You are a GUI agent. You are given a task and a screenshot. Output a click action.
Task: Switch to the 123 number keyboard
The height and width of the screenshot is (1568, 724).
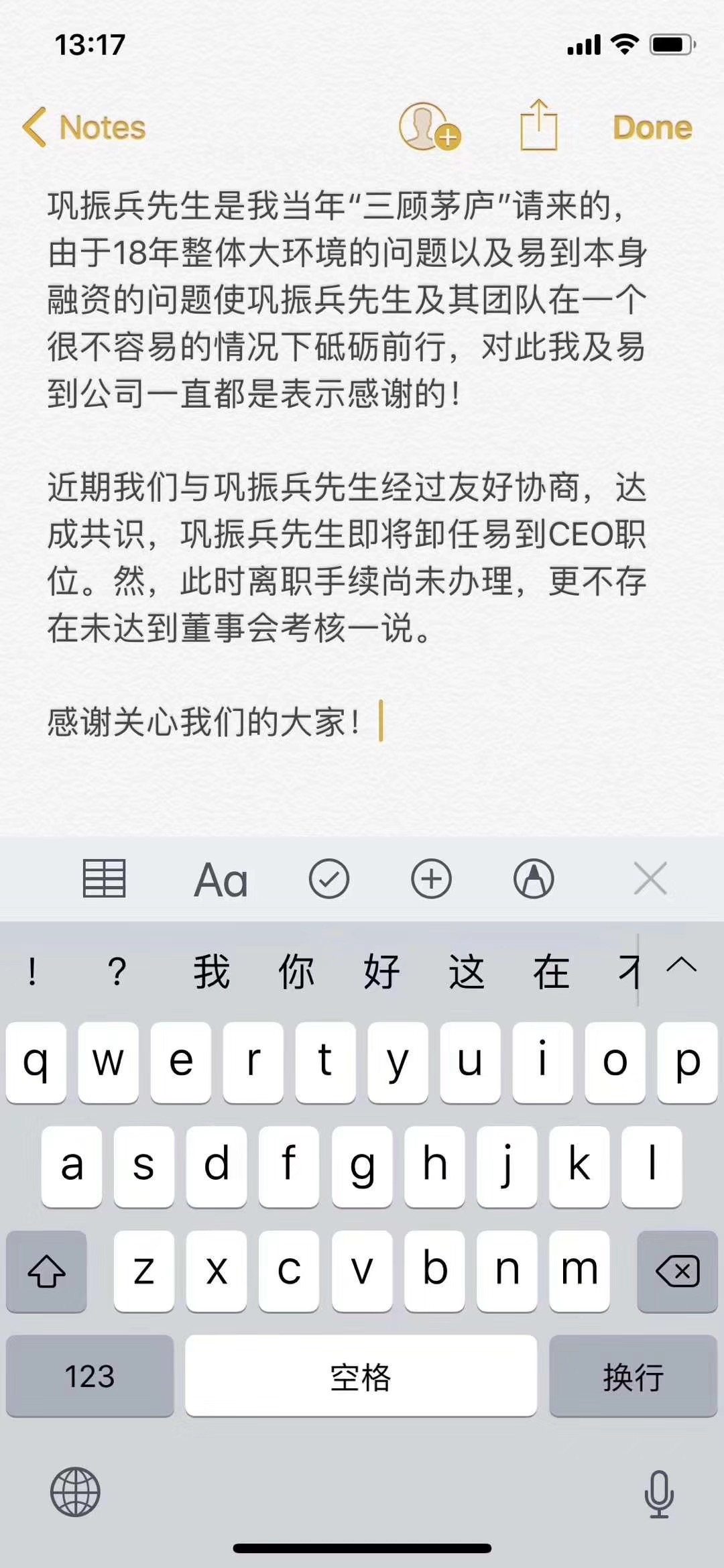pyautogui.click(x=90, y=1378)
